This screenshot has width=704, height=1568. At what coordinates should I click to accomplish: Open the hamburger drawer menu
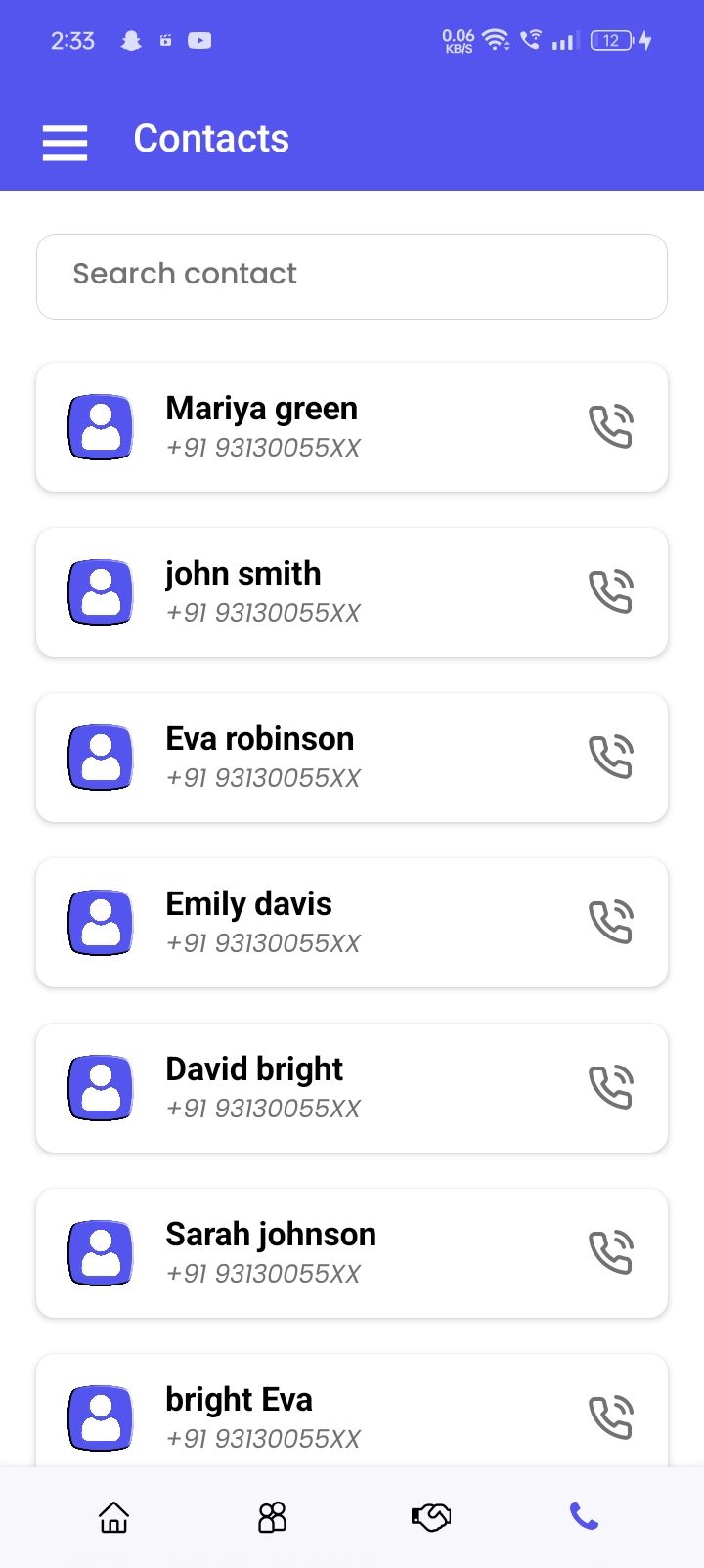[x=65, y=143]
